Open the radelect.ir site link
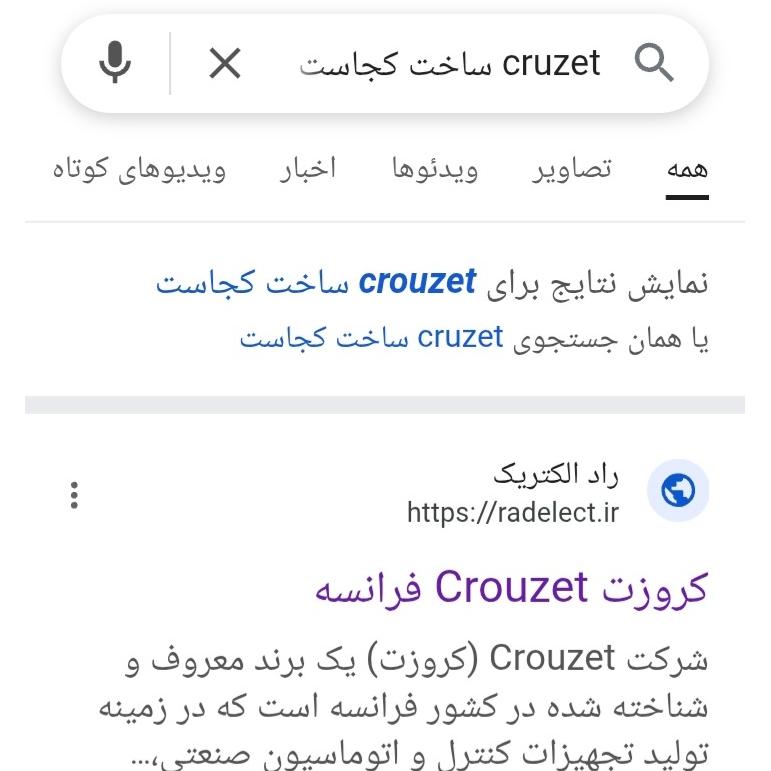The height and width of the screenshot is (771, 771). click(x=513, y=513)
